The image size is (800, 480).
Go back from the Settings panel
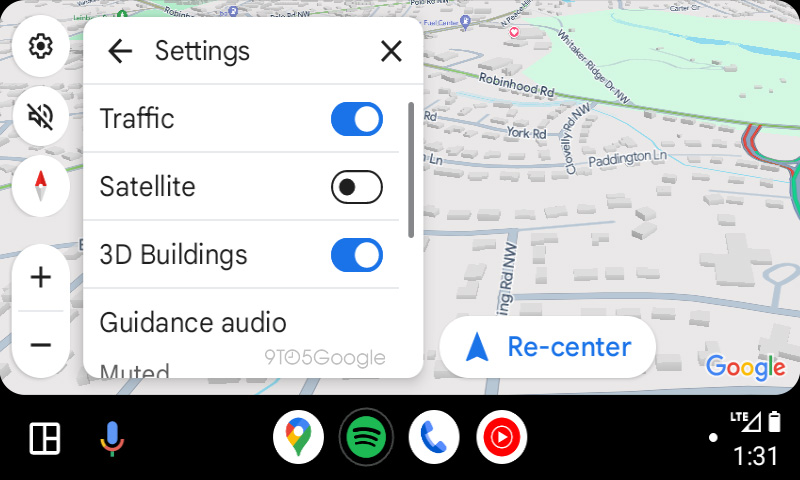120,51
